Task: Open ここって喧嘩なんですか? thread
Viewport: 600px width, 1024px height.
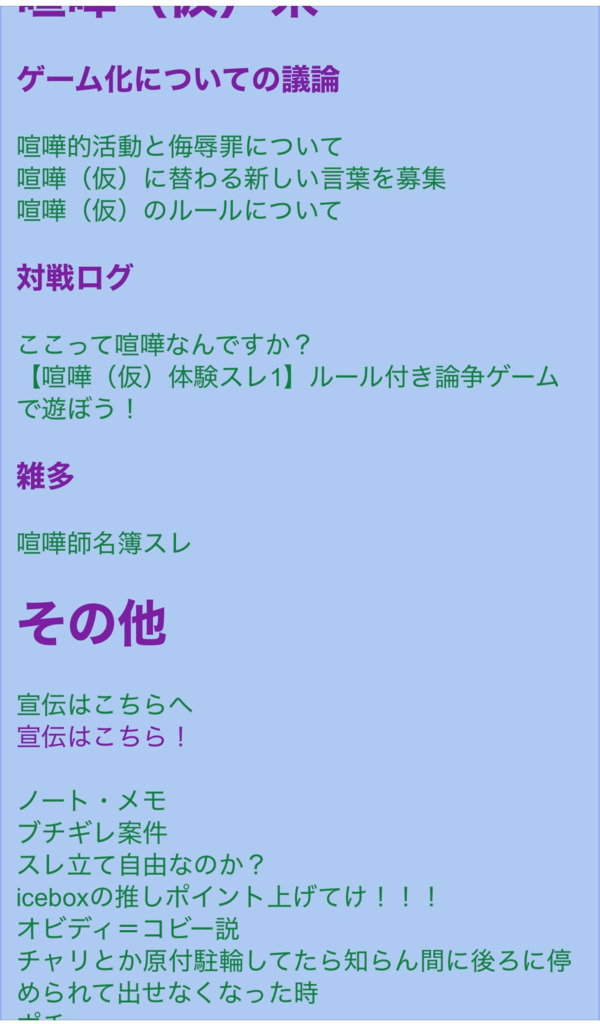Action: tap(164, 344)
